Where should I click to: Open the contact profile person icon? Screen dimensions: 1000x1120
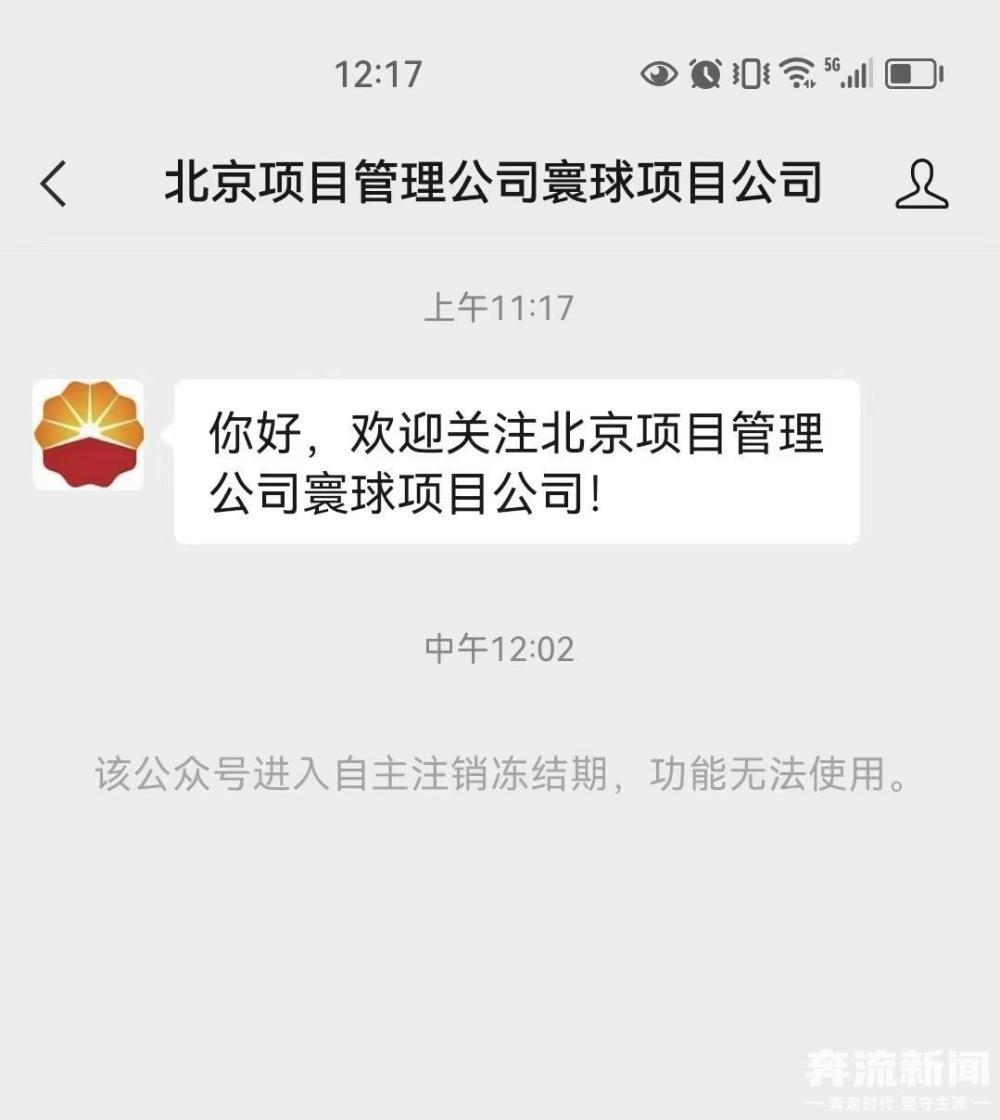point(923,183)
